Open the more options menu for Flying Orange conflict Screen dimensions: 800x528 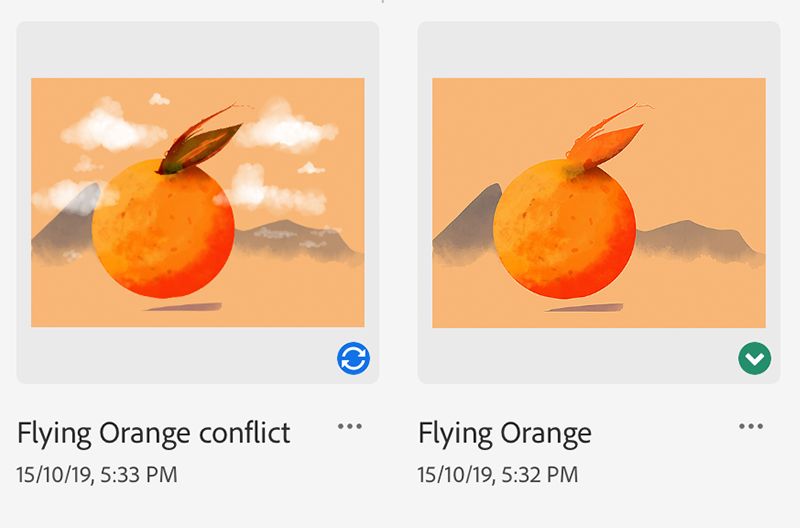coord(349,427)
